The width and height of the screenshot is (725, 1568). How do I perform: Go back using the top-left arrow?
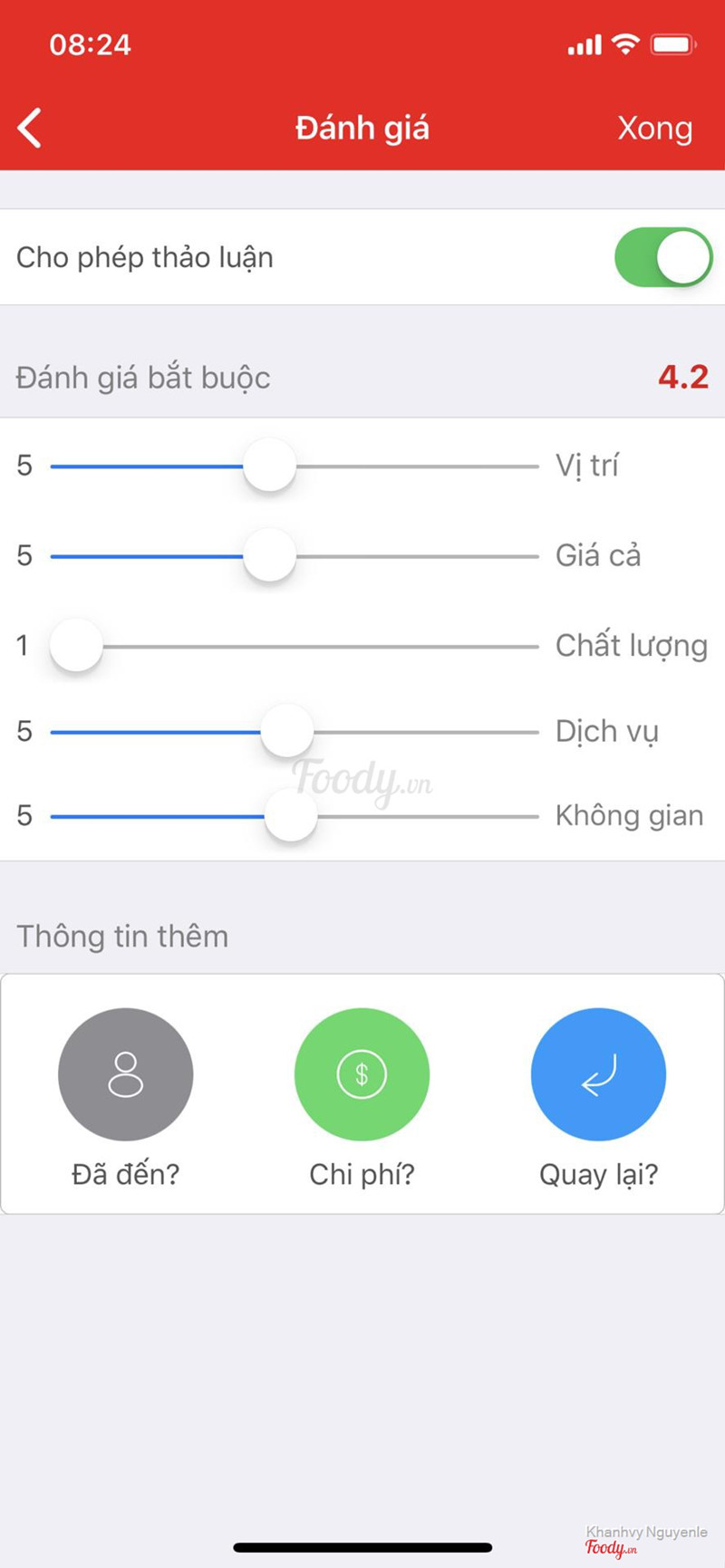pyautogui.click(x=30, y=128)
